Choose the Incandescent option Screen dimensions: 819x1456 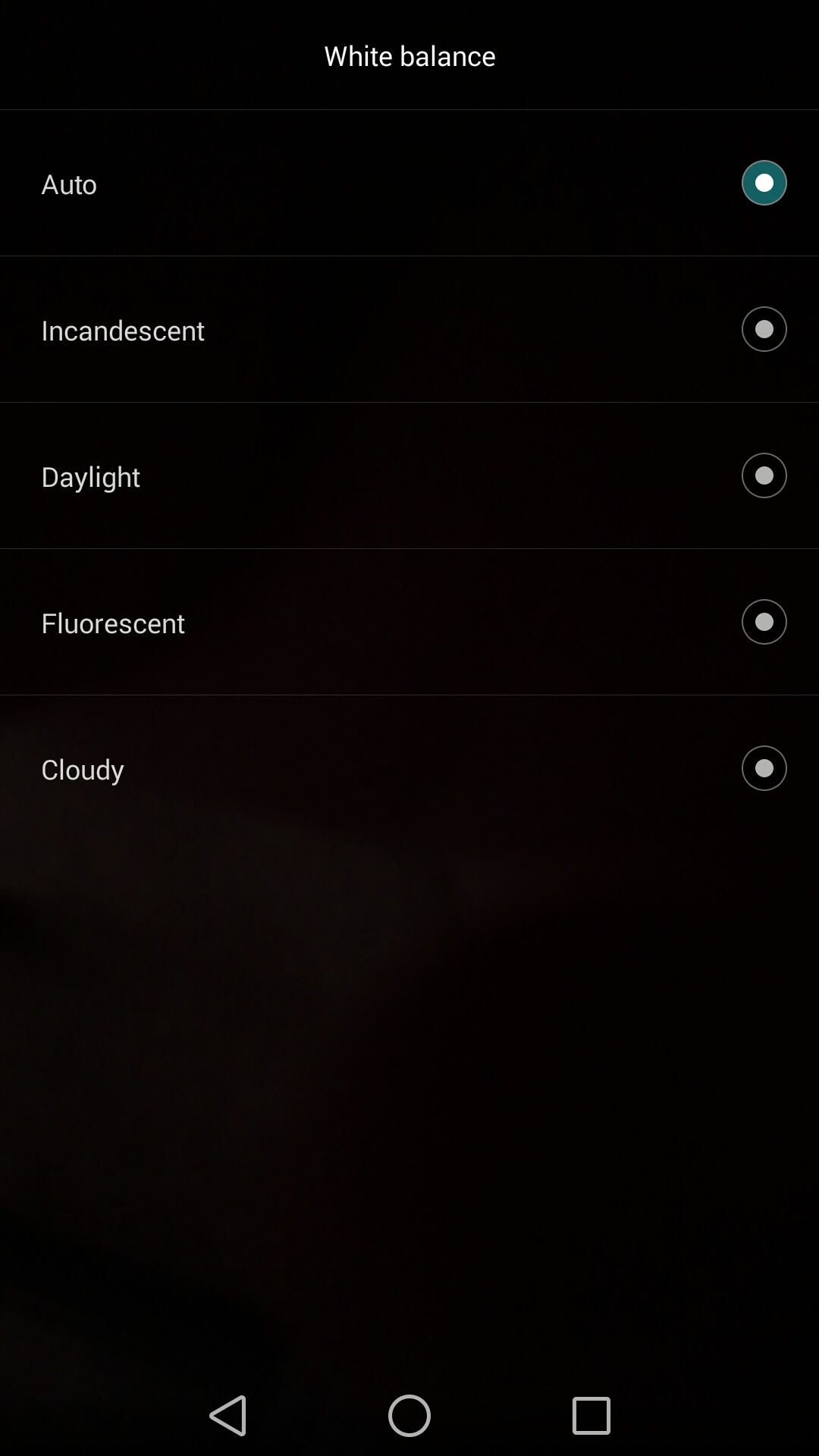pyautogui.click(x=409, y=329)
